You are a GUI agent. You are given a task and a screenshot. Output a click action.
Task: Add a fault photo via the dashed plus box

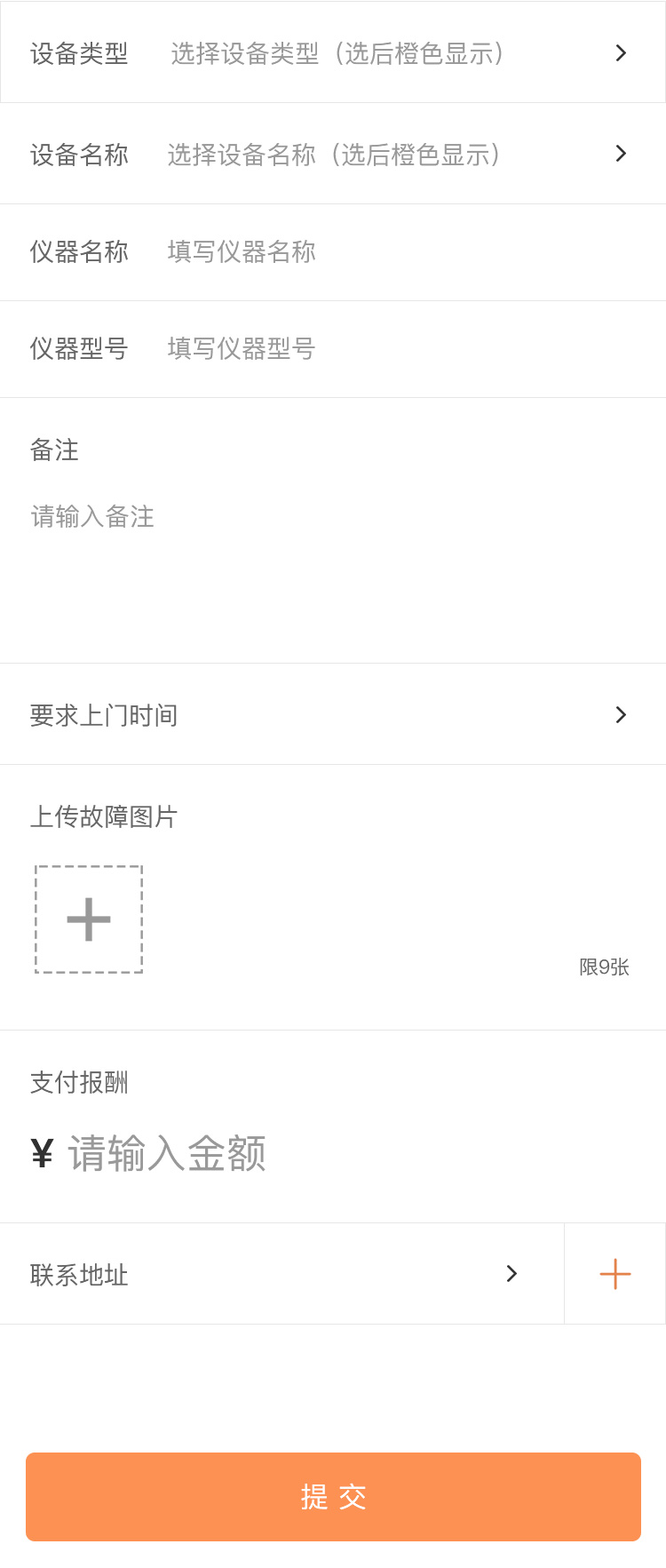tap(89, 919)
